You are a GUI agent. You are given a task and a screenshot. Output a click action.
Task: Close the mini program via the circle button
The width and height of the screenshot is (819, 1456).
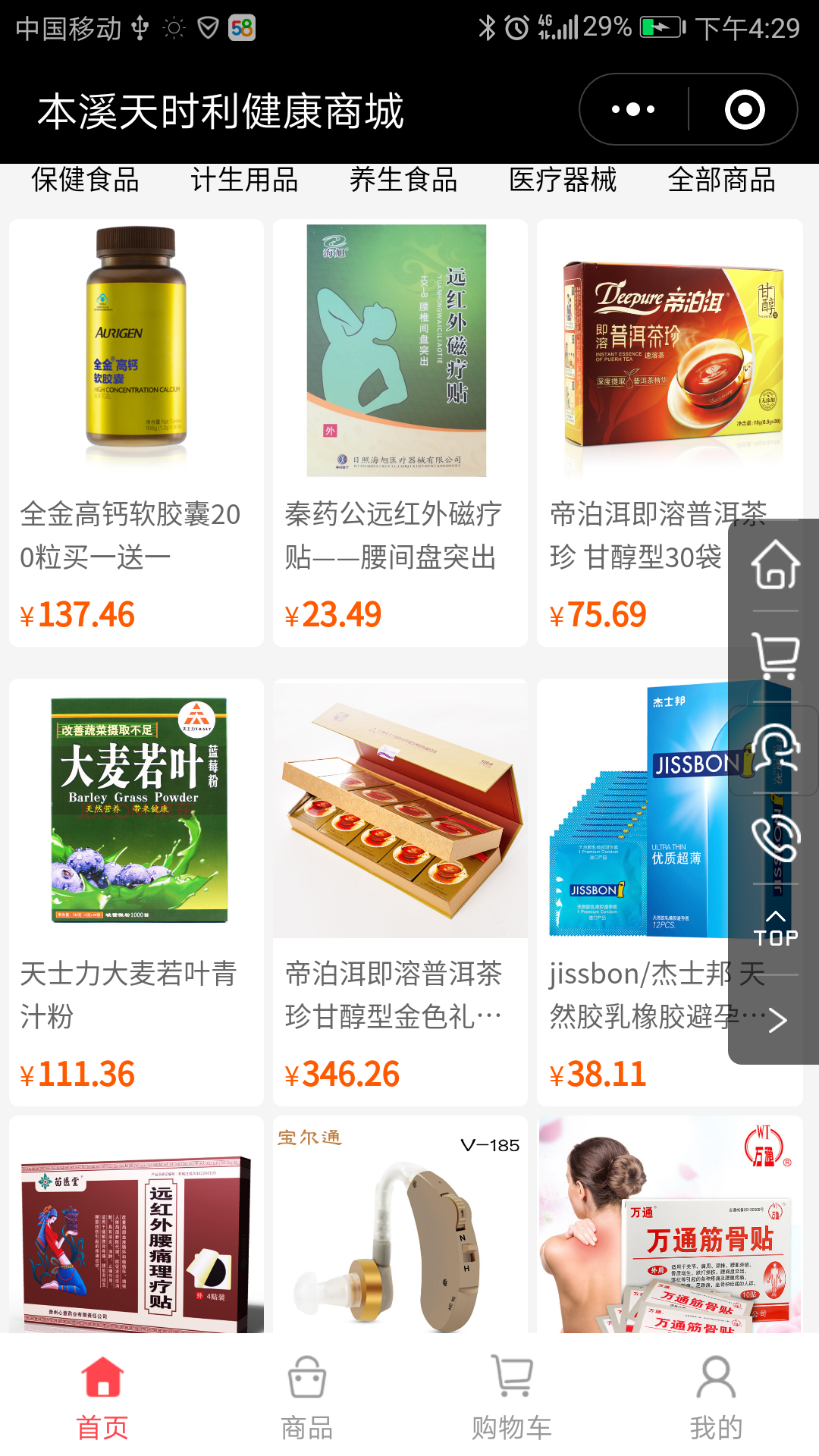(745, 109)
